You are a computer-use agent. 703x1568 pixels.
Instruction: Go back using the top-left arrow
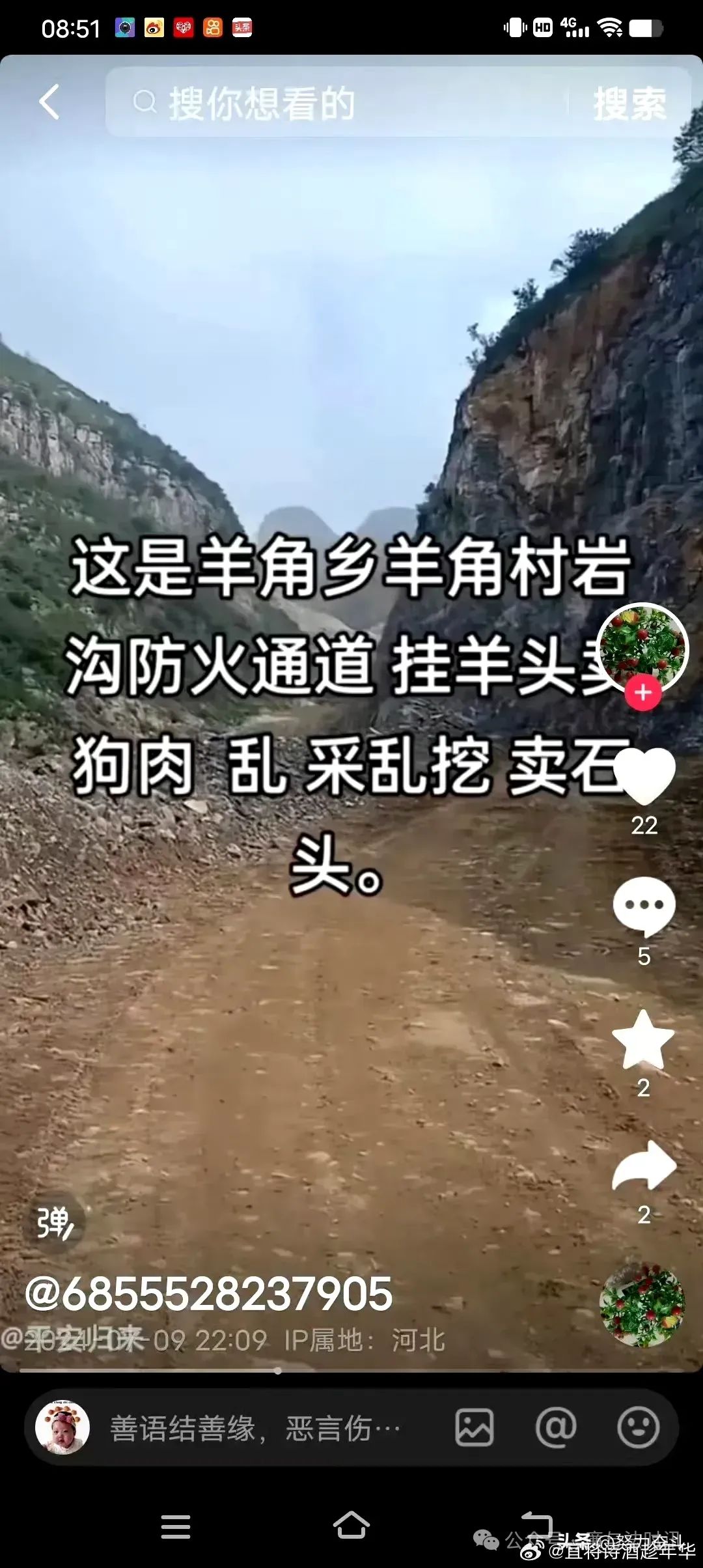click(x=49, y=102)
